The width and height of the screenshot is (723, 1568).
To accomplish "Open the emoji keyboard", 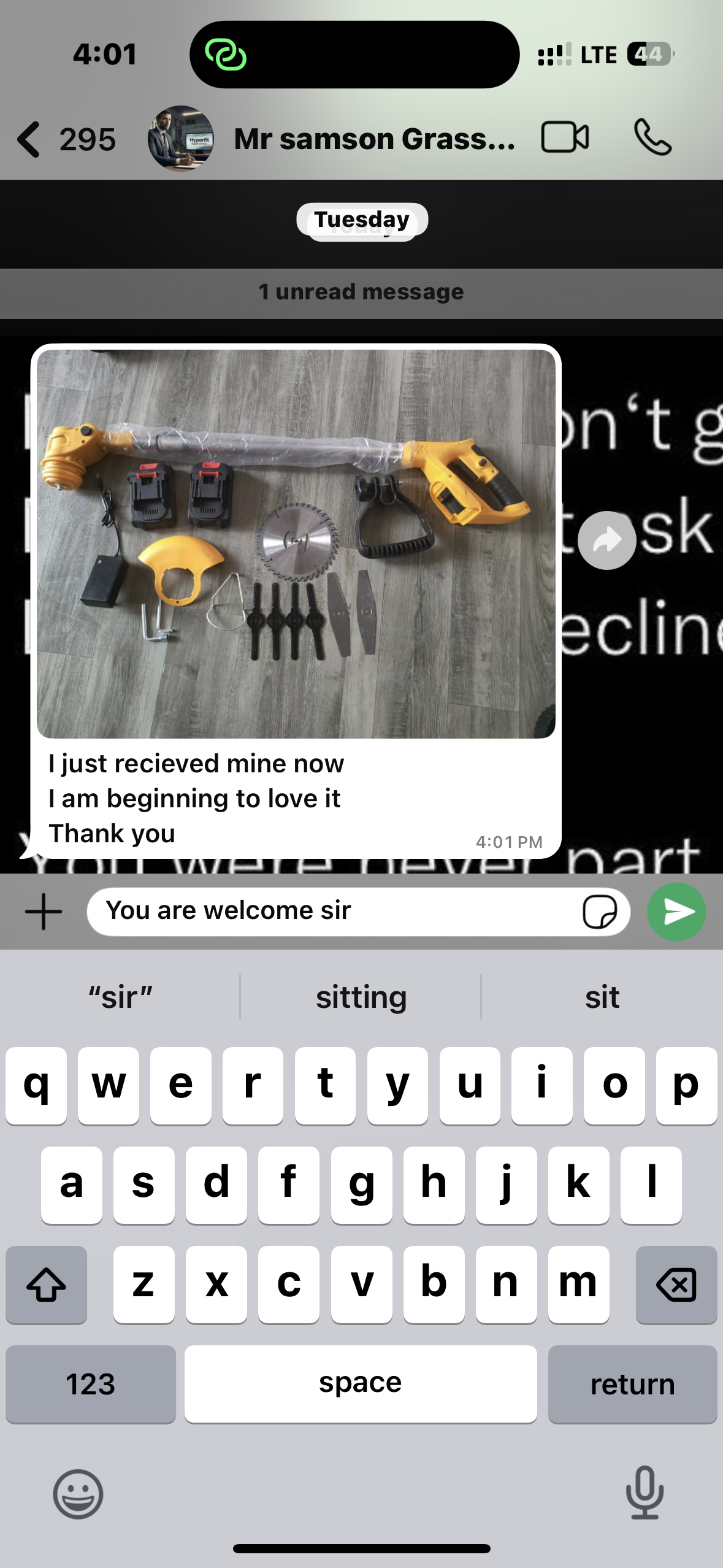I will coord(78,1494).
